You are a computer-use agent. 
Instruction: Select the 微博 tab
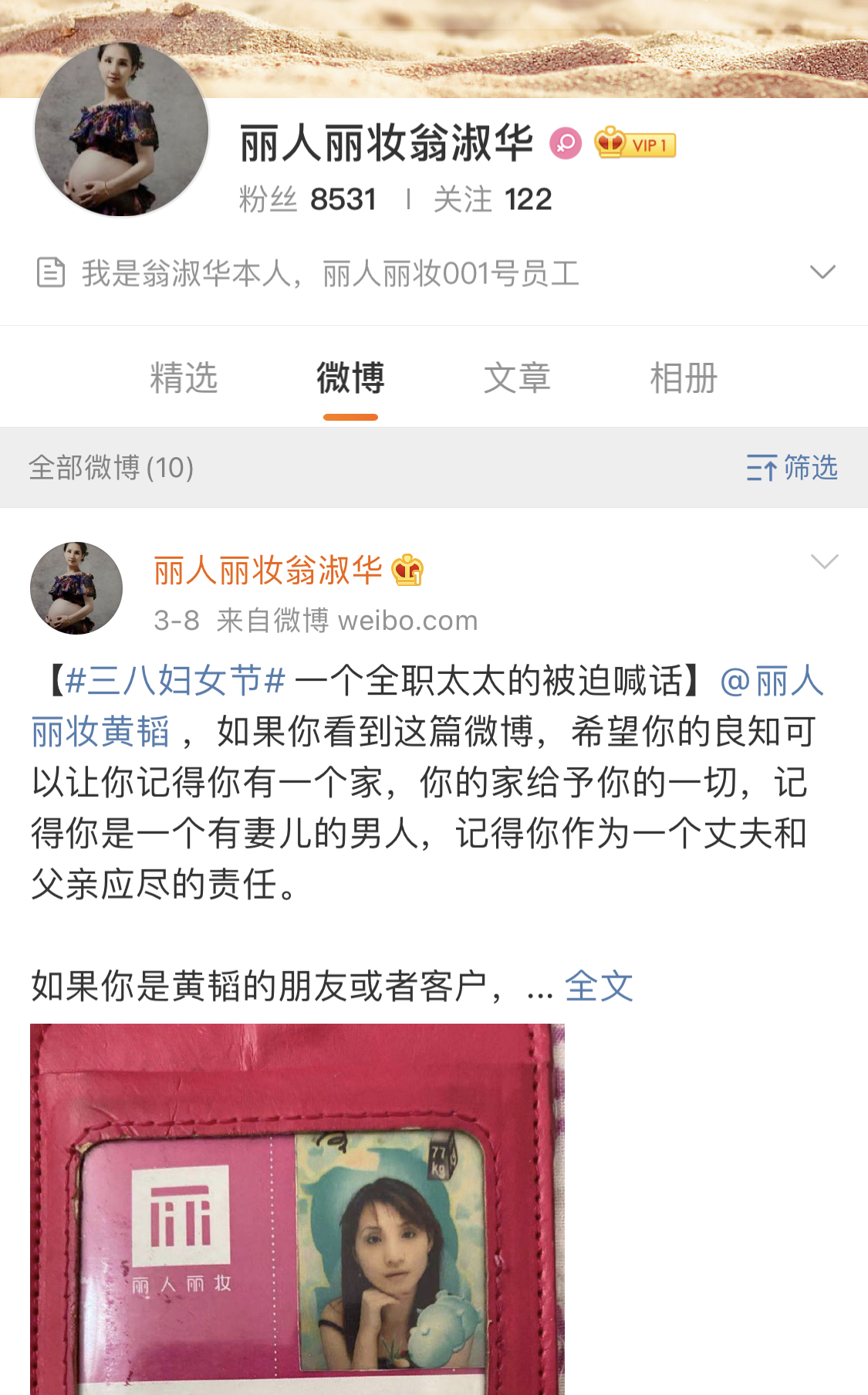tap(350, 378)
